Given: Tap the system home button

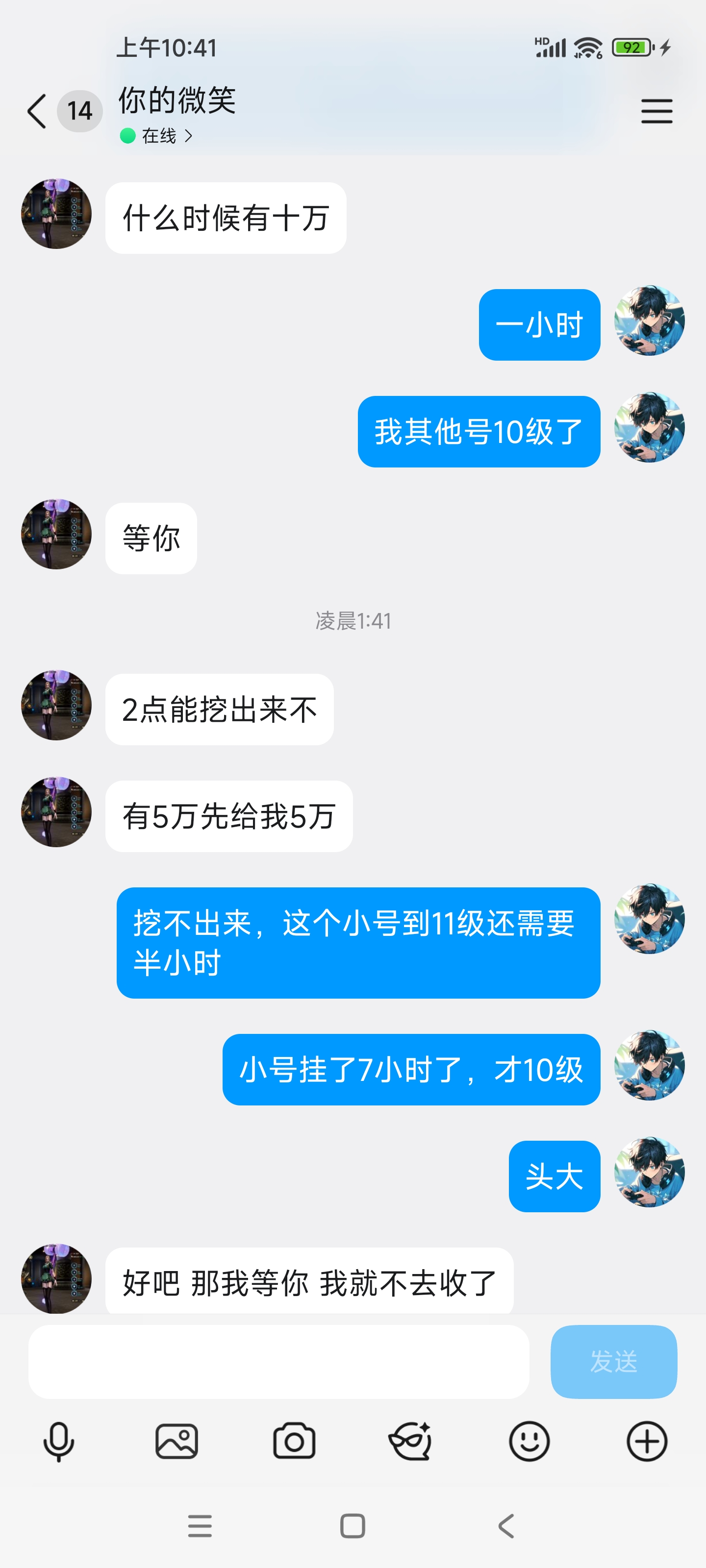Looking at the screenshot, I should [352, 1526].
